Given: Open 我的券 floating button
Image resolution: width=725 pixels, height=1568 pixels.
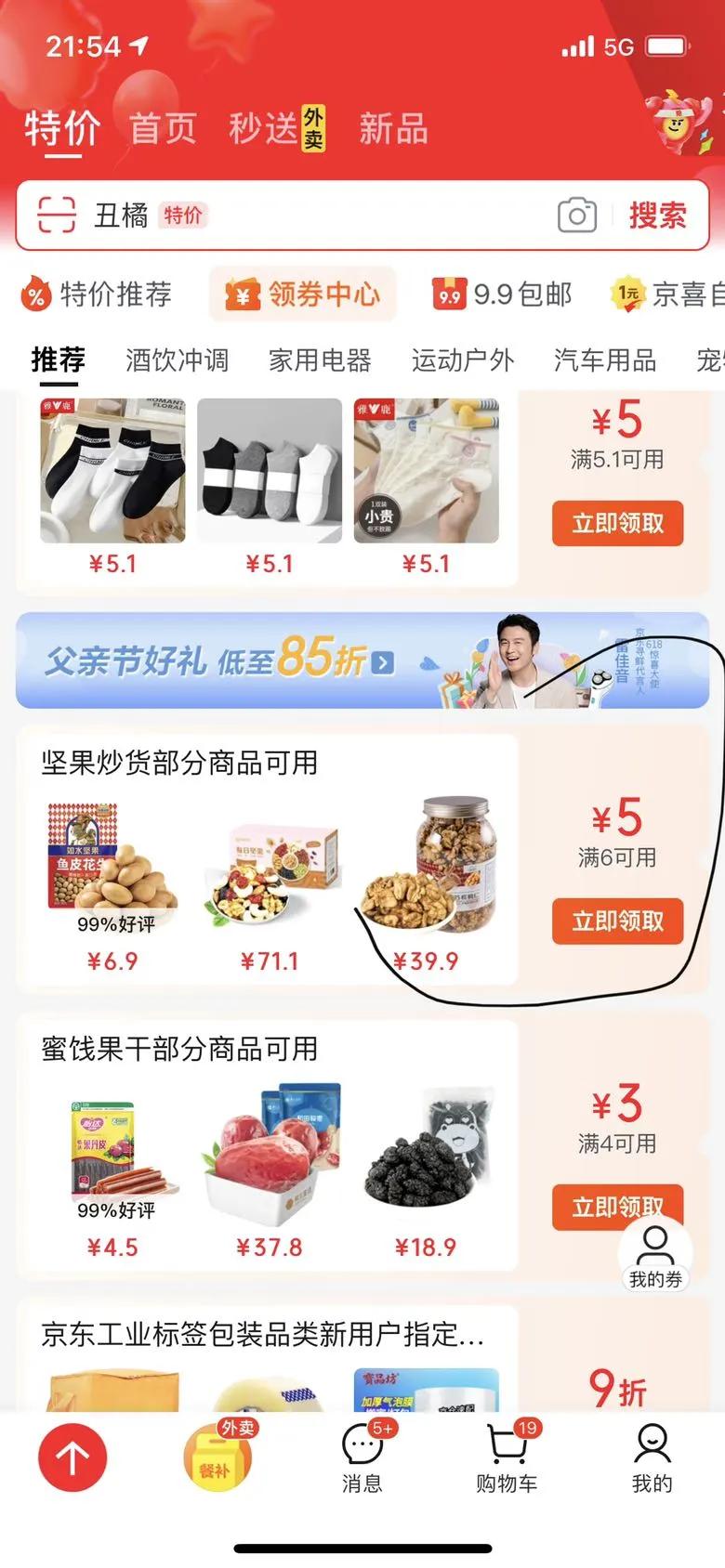Looking at the screenshot, I should point(655,1253).
